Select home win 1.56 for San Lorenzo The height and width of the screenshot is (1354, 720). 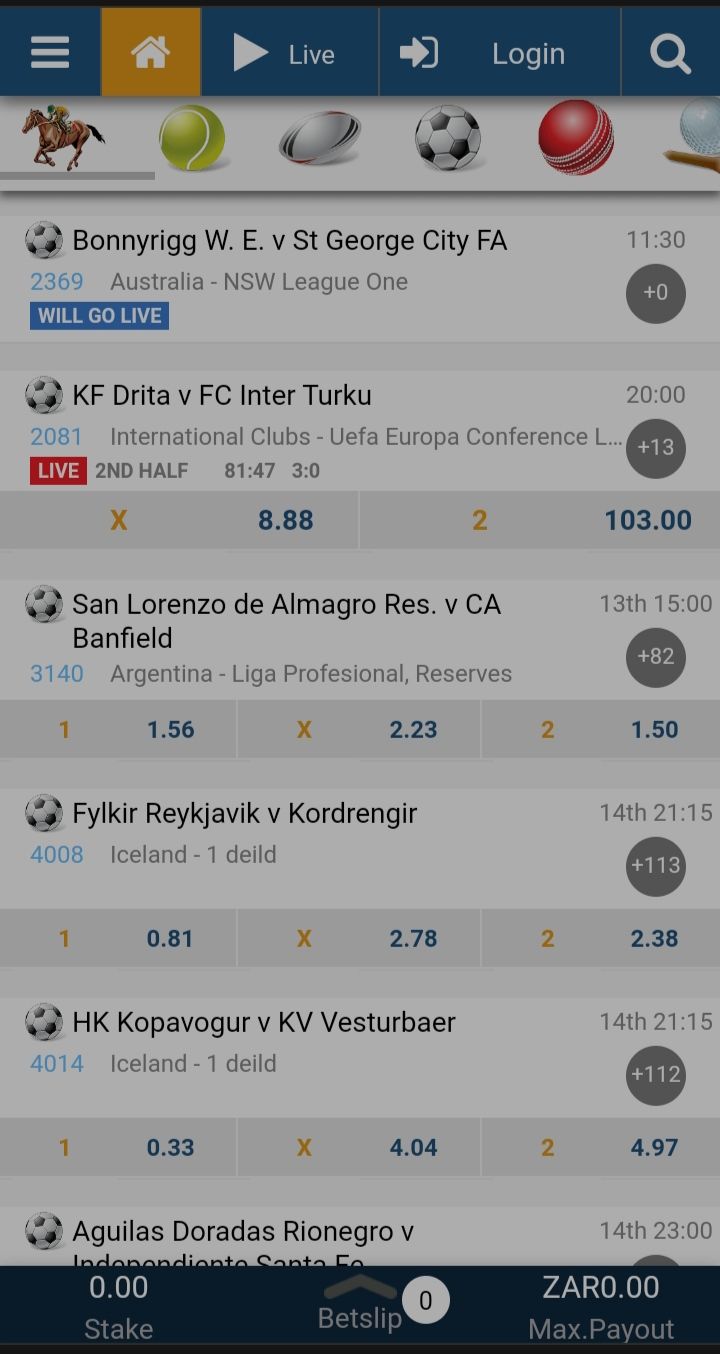pyautogui.click(x=119, y=730)
